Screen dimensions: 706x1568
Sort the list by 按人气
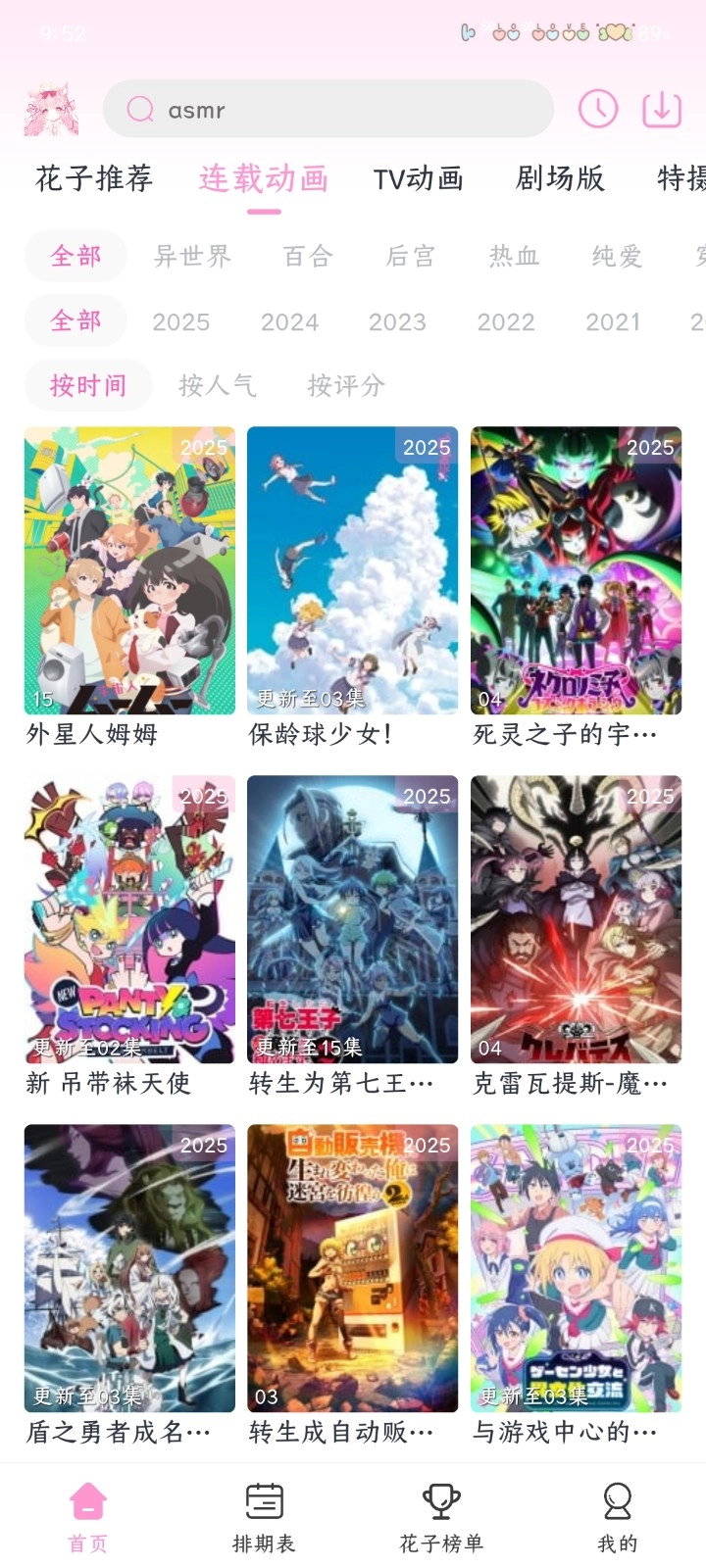[218, 385]
